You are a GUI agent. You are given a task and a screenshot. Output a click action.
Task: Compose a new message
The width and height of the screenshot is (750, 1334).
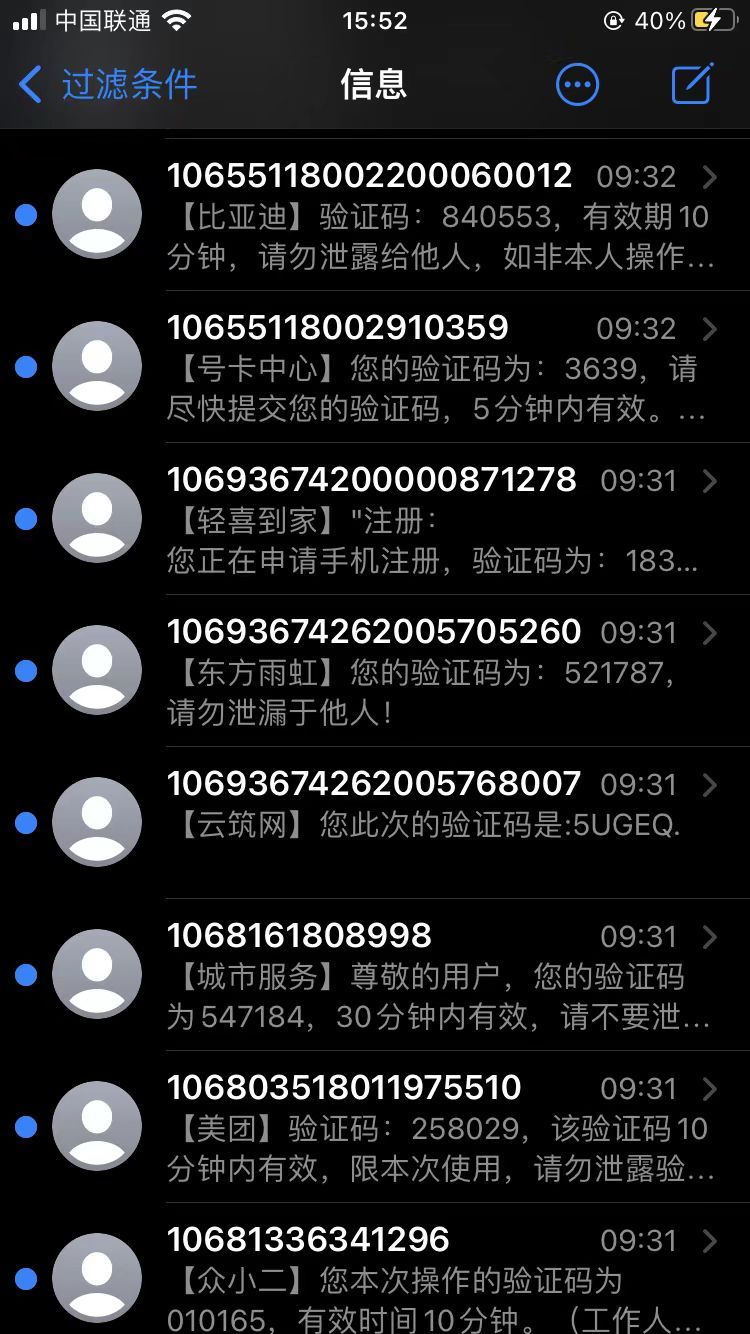692,85
